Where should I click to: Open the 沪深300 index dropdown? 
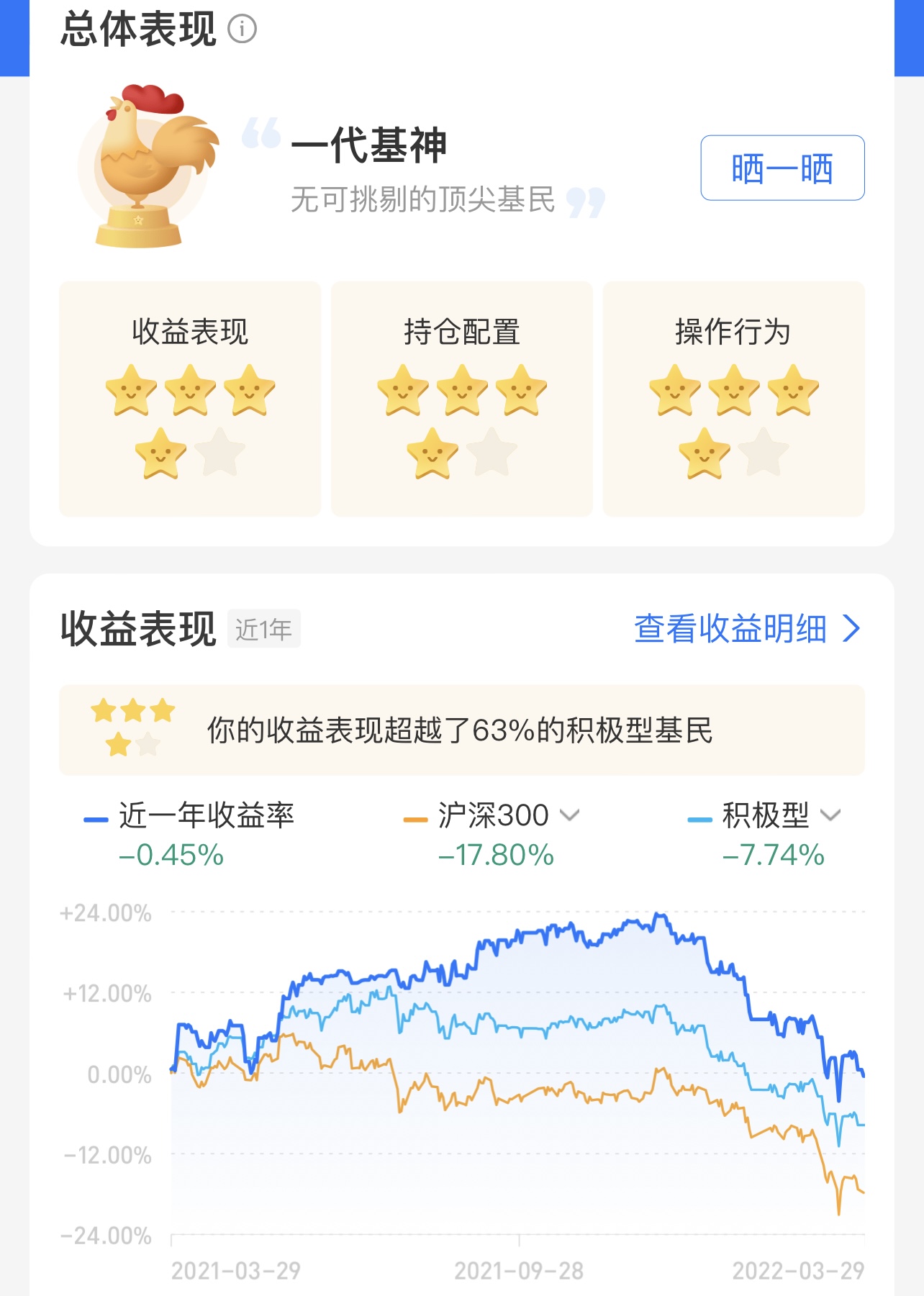tap(571, 817)
